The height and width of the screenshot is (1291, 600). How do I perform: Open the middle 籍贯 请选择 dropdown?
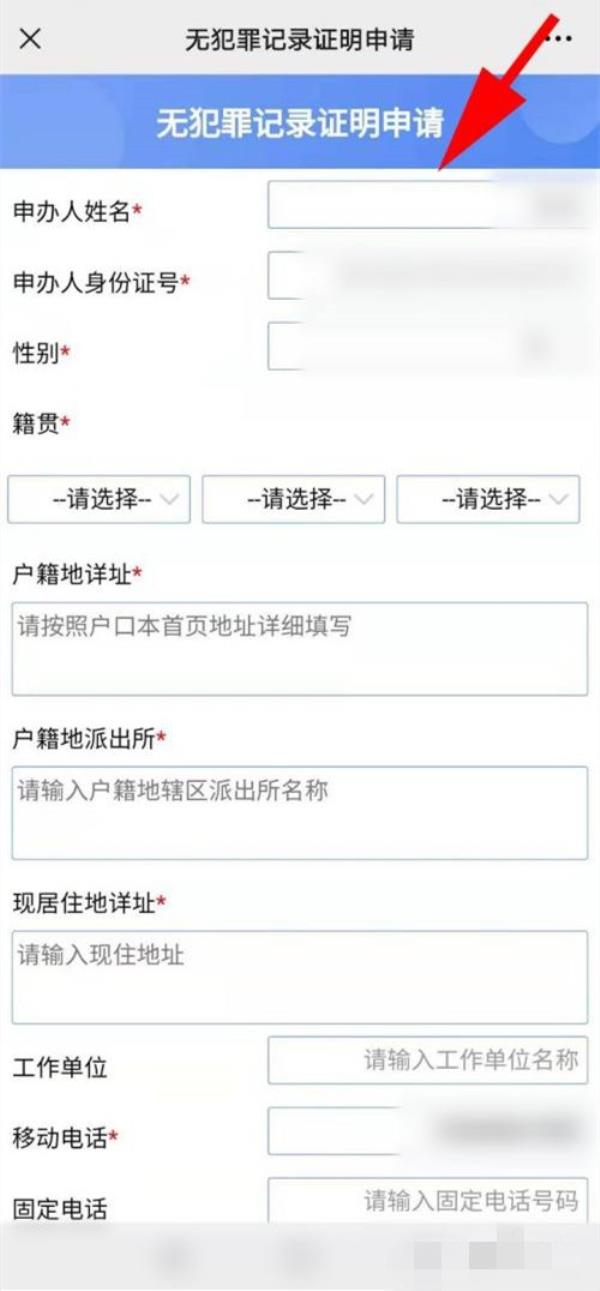click(294, 499)
